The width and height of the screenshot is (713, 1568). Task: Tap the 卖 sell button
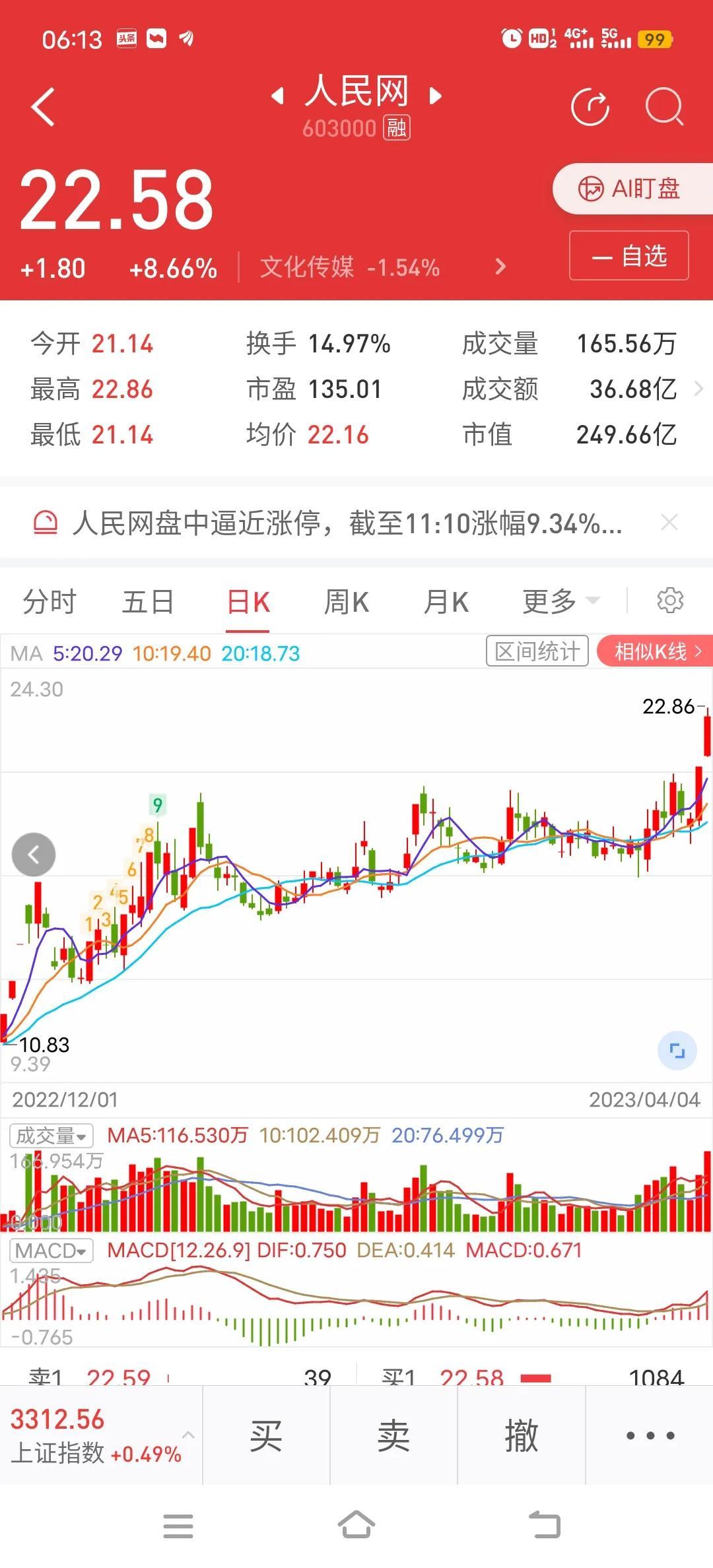point(393,1436)
